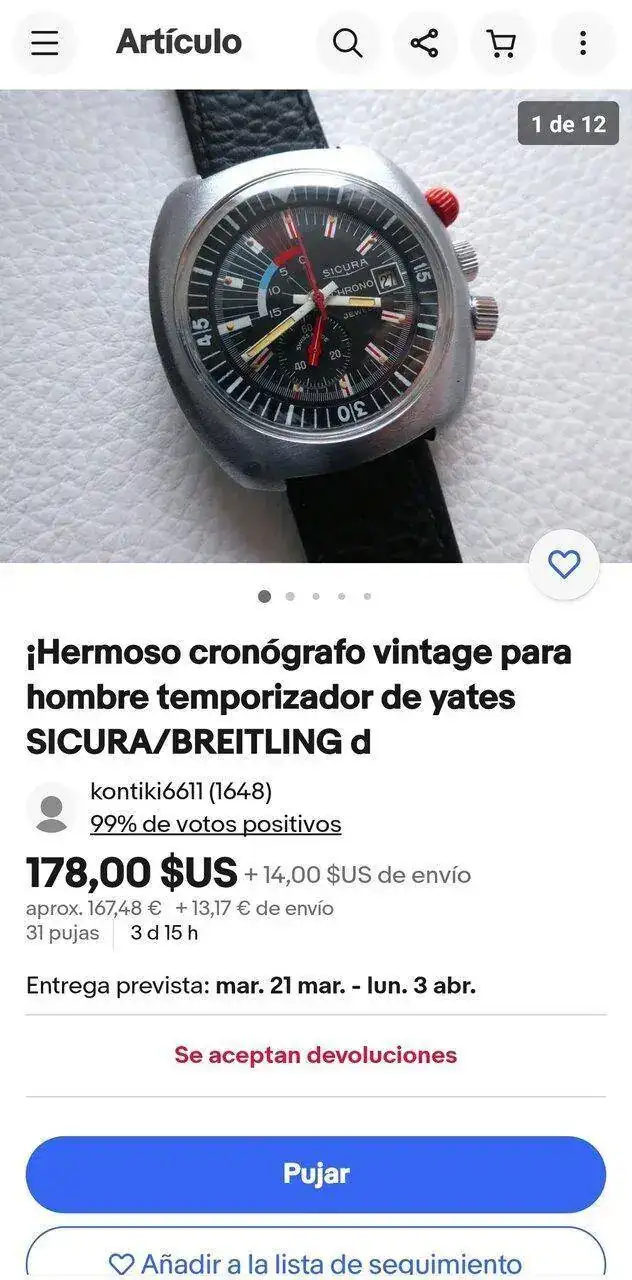Open the overflow options menu
632x1280 pixels.
tap(583, 43)
